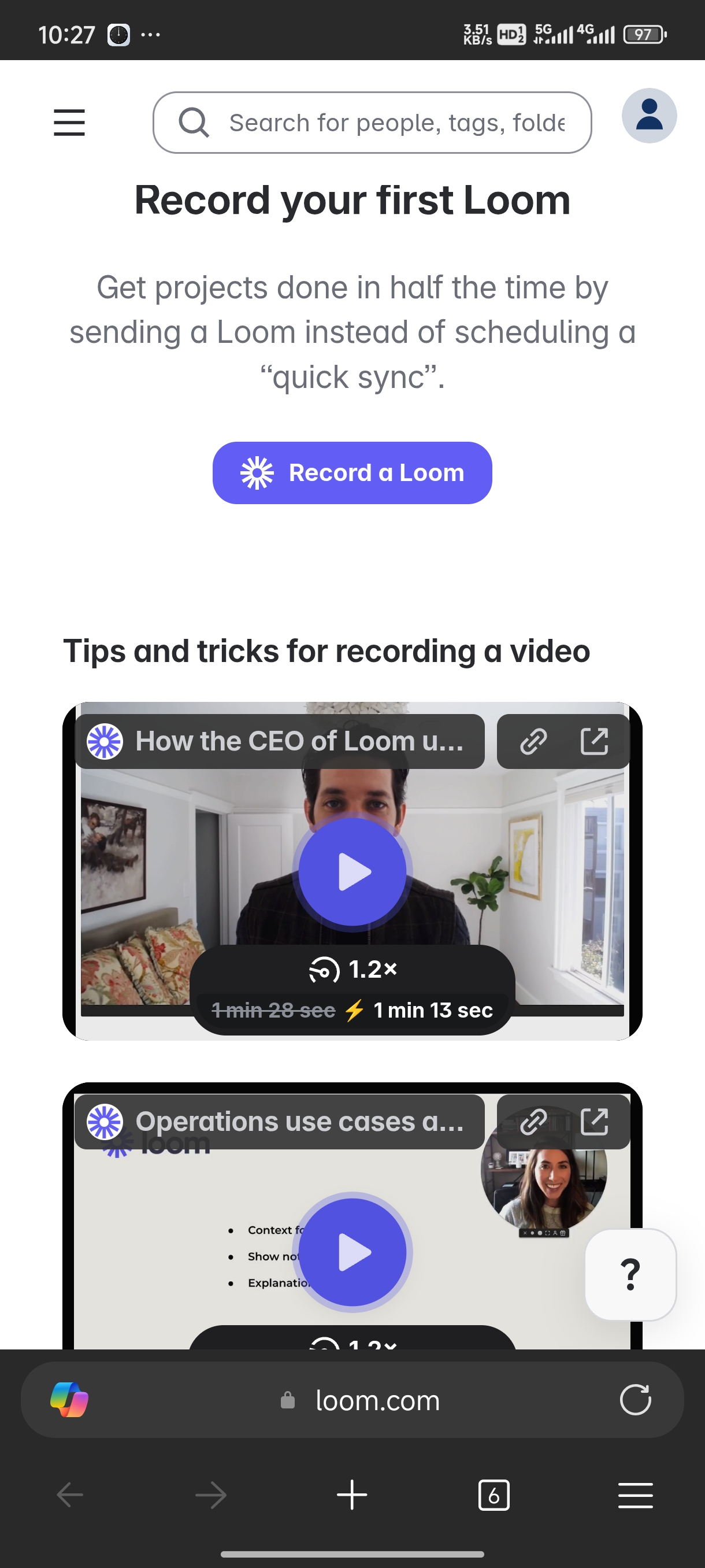705x1568 pixels.
Task: Play the Operations use cases video
Action: point(352,1252)
